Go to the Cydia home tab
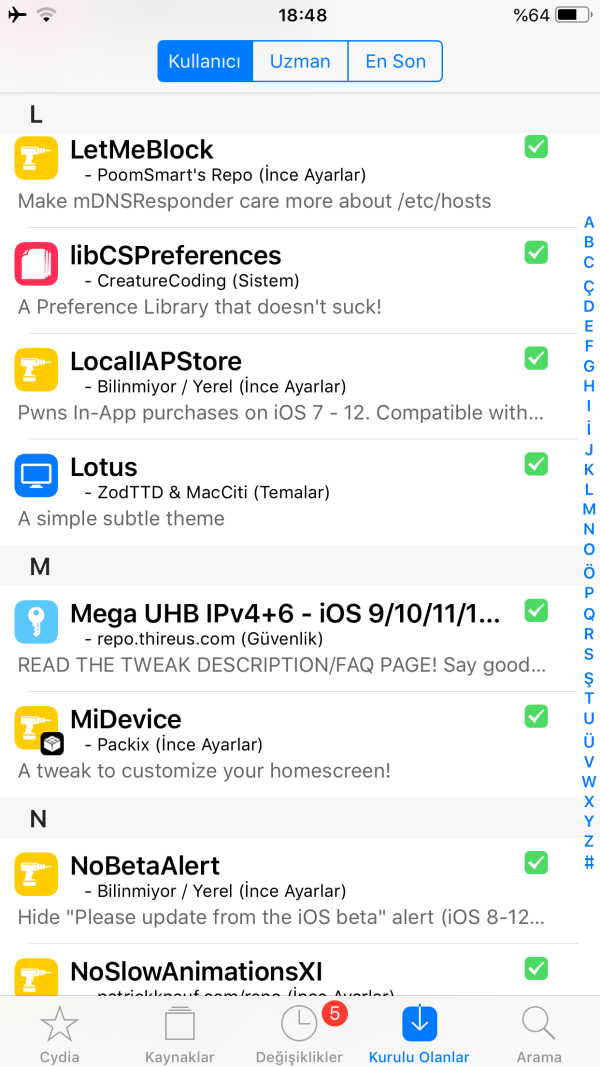This screenshot has height=1067, width=600. point(59,1034)
